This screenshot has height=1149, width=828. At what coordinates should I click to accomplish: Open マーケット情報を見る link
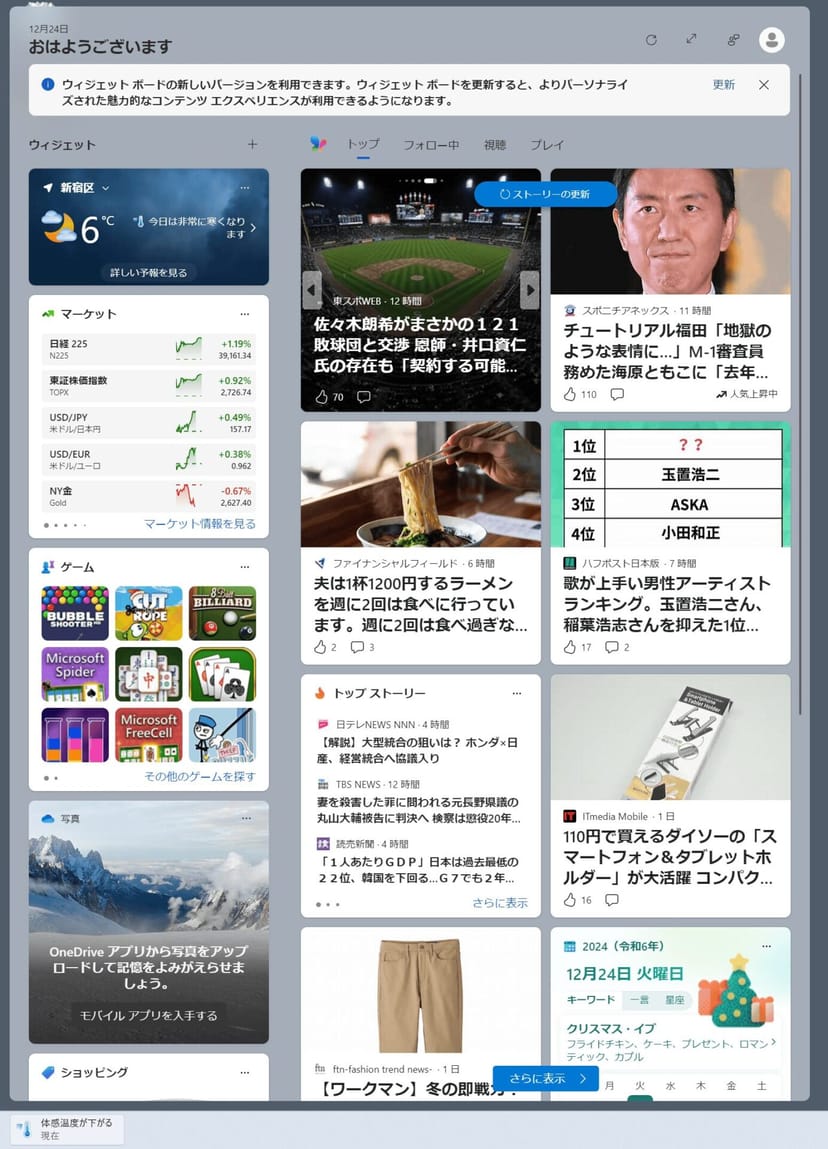(x=199, y=524)
